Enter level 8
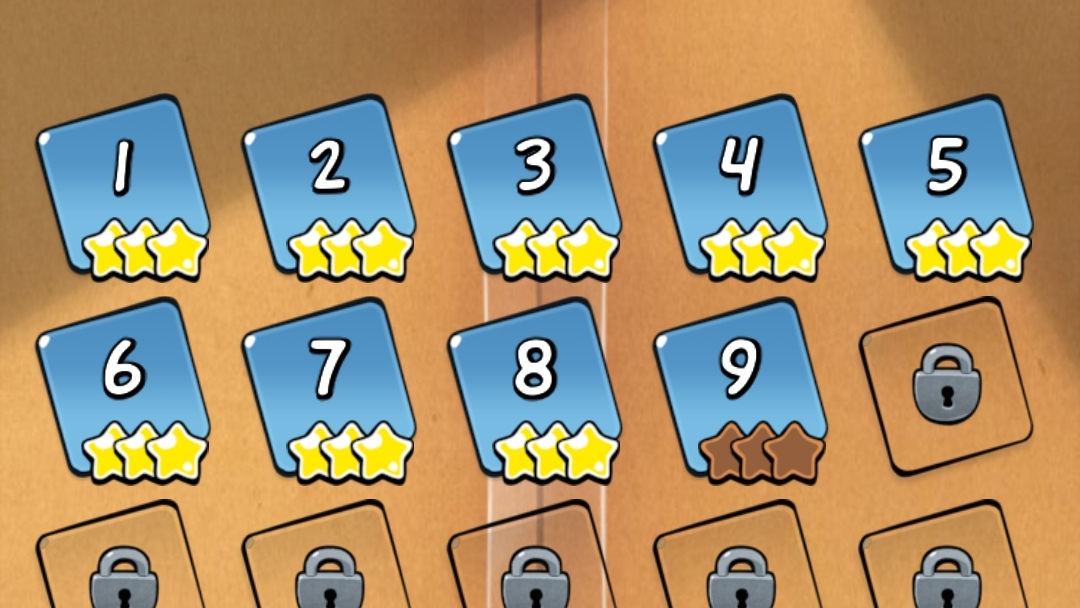Image resolution: width=1080 pixels, height=608 pixels. (534, 388)
